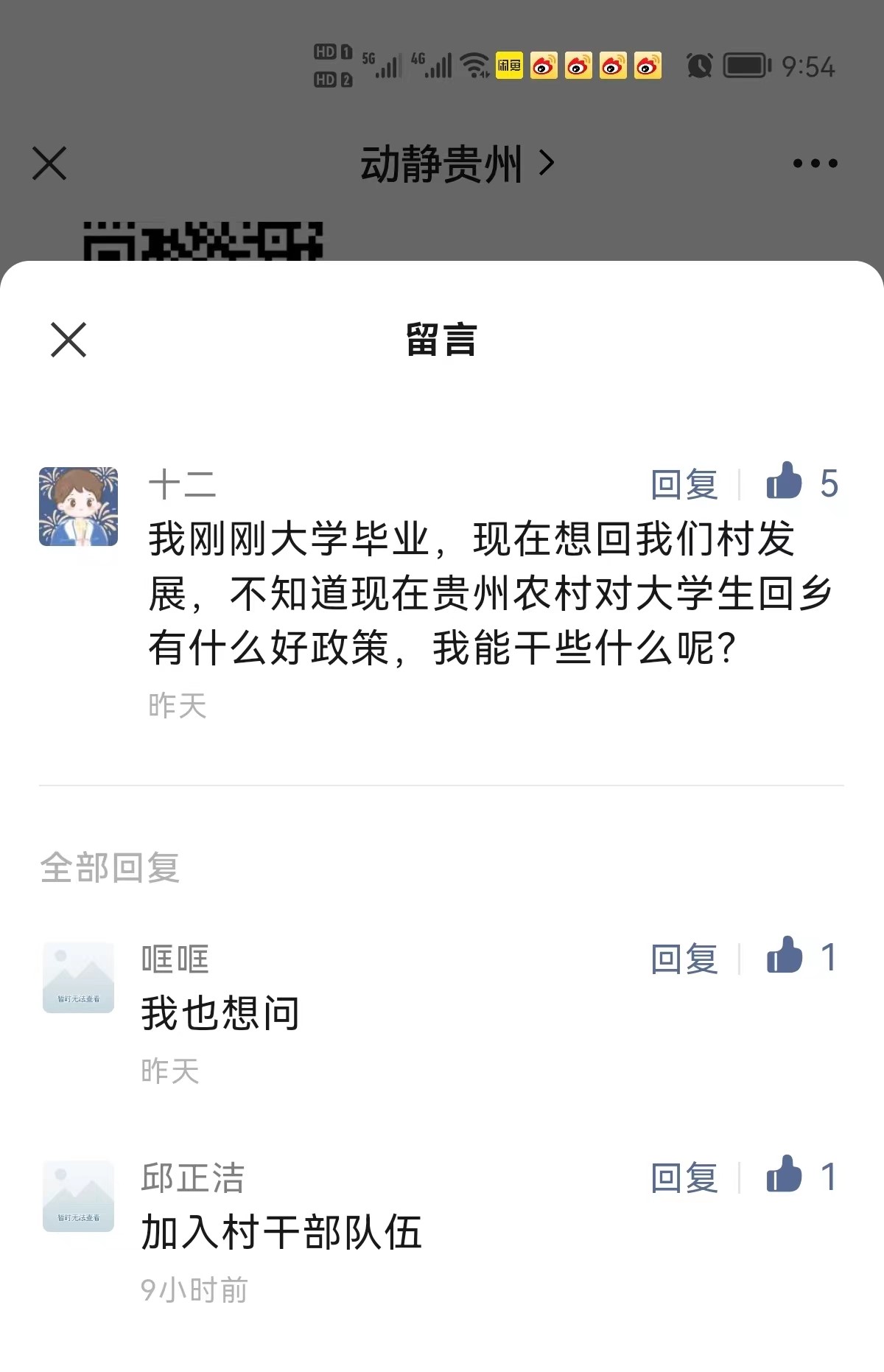
Task: Close the 留言 comments panel
Action: click(x=69, y=340)
